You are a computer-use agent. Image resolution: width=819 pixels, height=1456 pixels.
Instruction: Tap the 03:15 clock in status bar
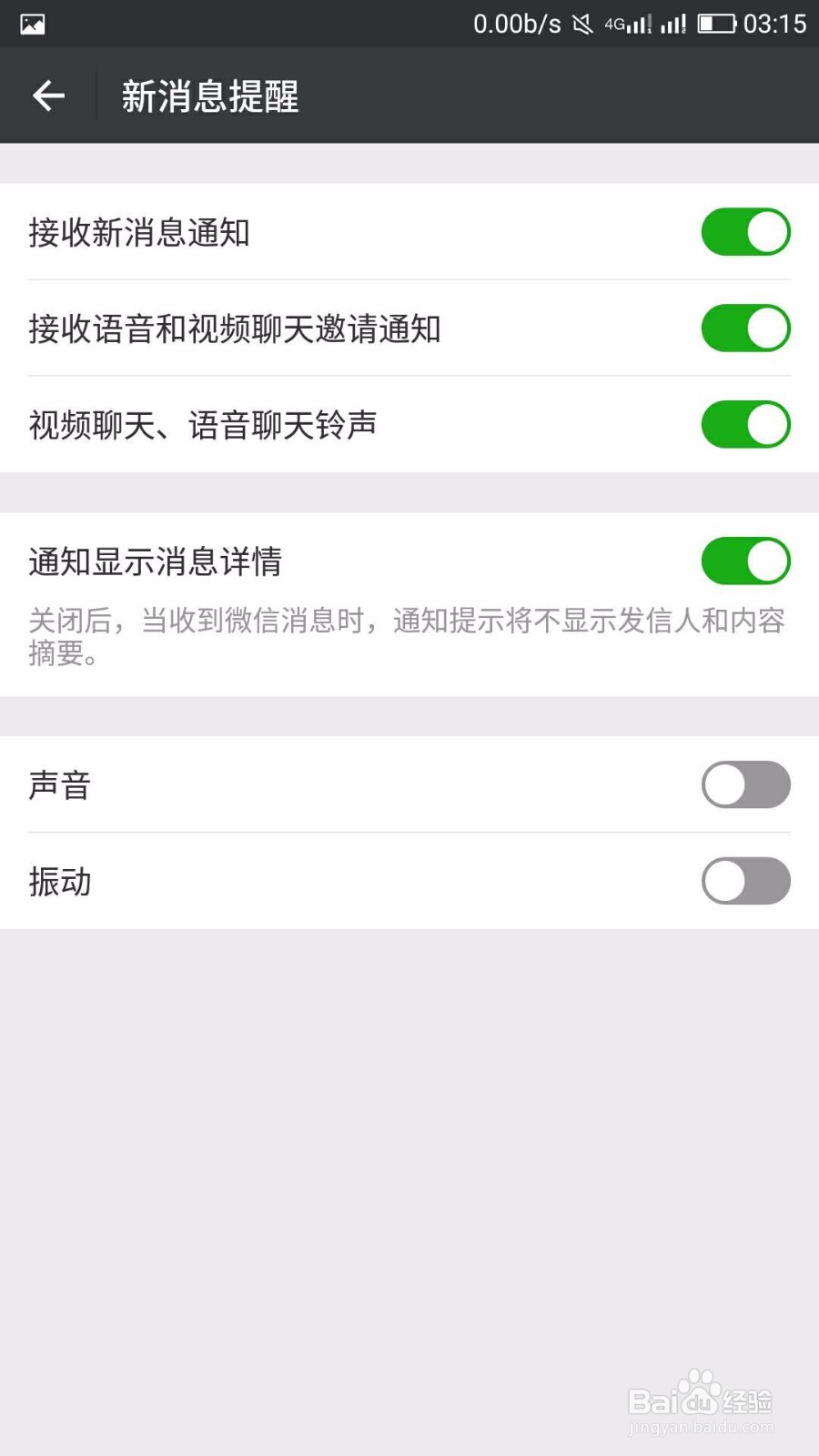(x=774, y=24)
